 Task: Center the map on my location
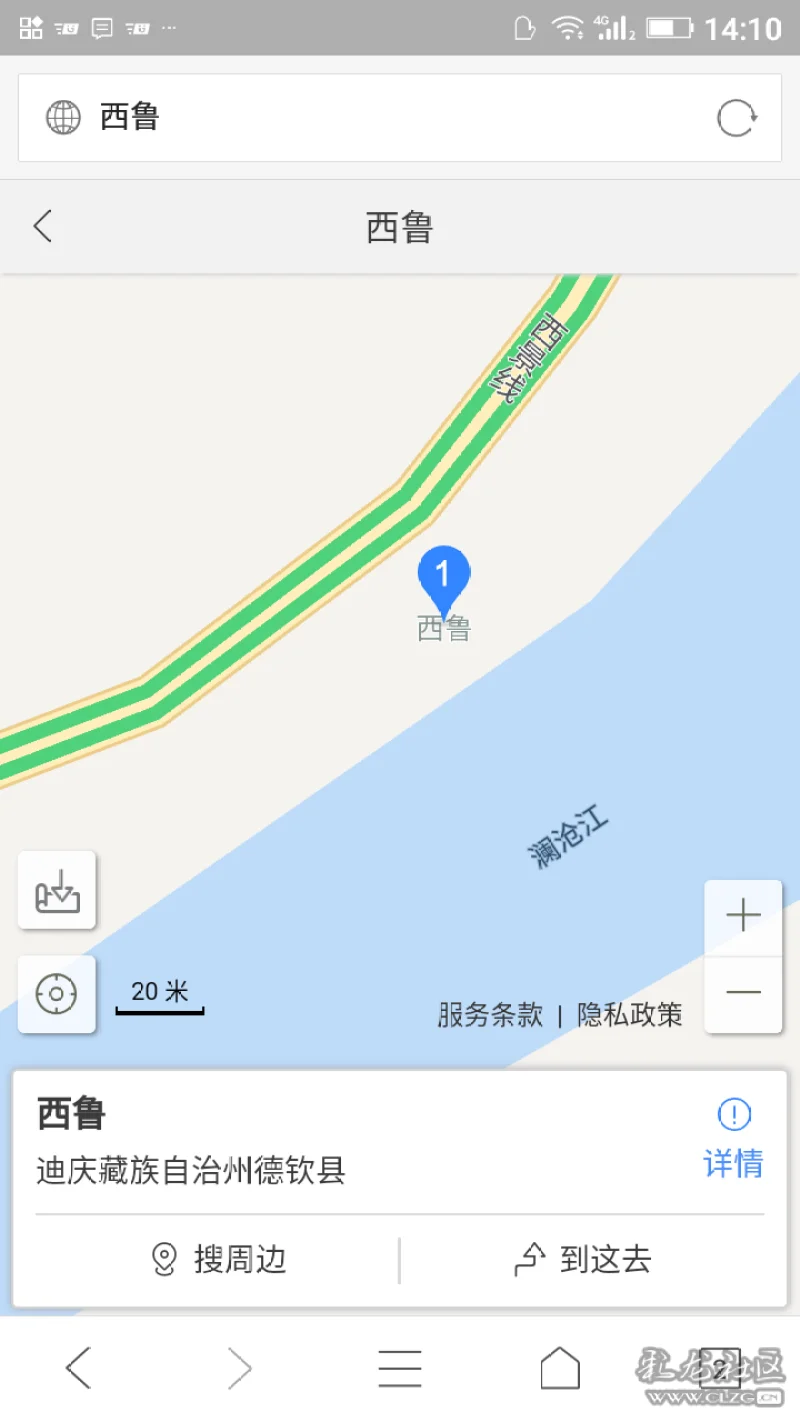pyautogui.click(x=57, y=994)
